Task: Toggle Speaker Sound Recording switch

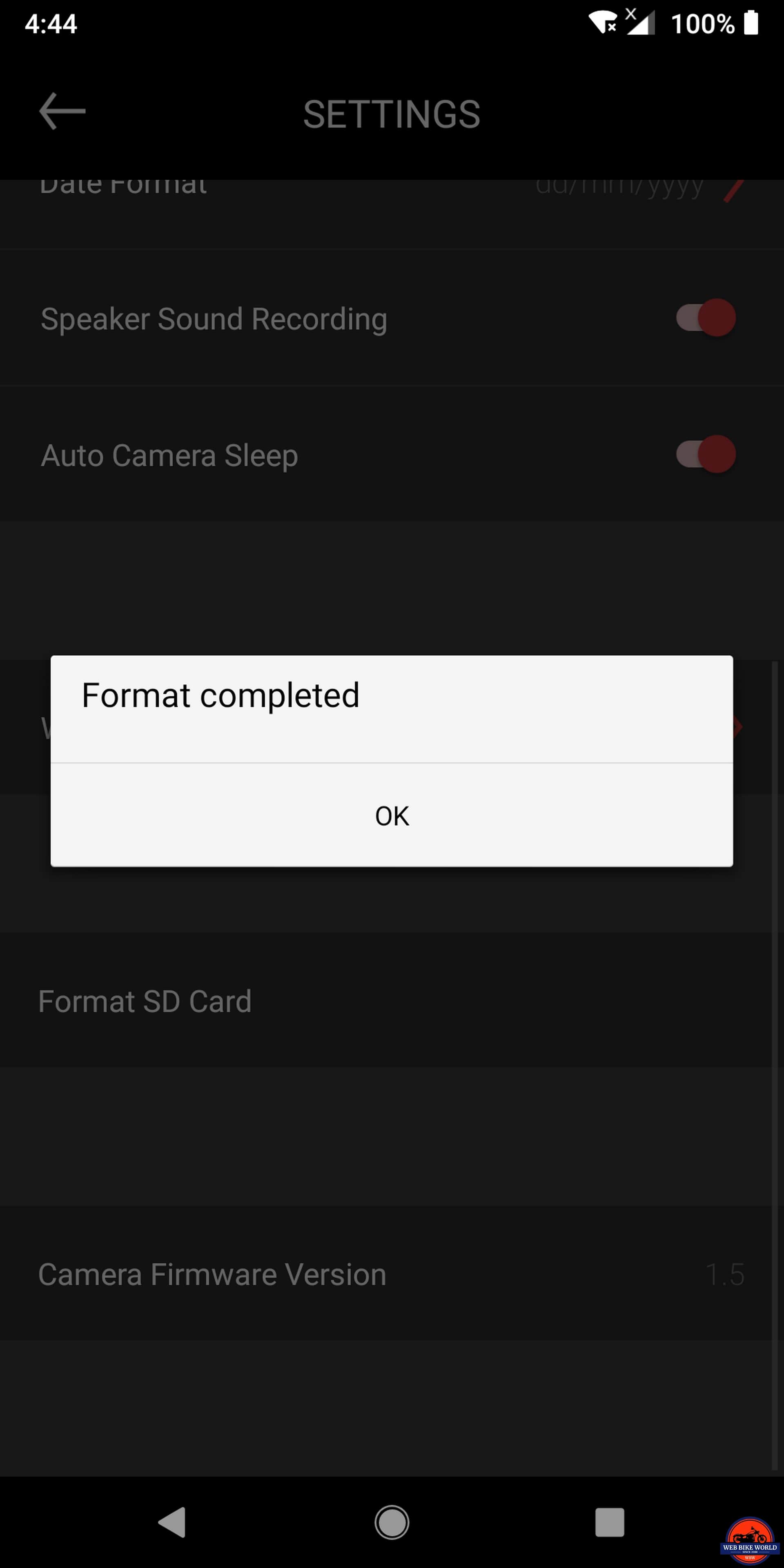Action: [706, 318]
